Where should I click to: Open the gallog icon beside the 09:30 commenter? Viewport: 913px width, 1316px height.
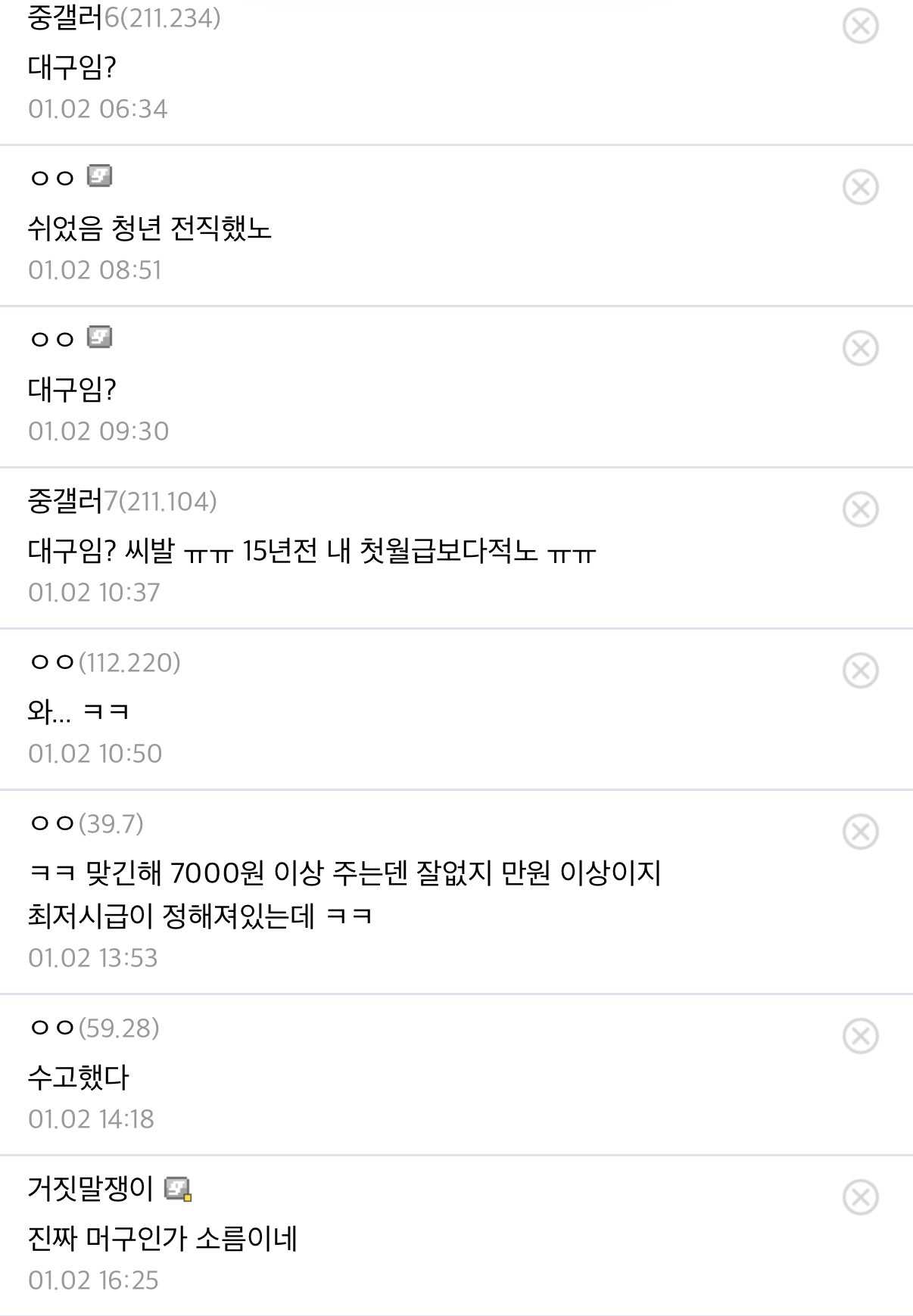coord(99,338)
